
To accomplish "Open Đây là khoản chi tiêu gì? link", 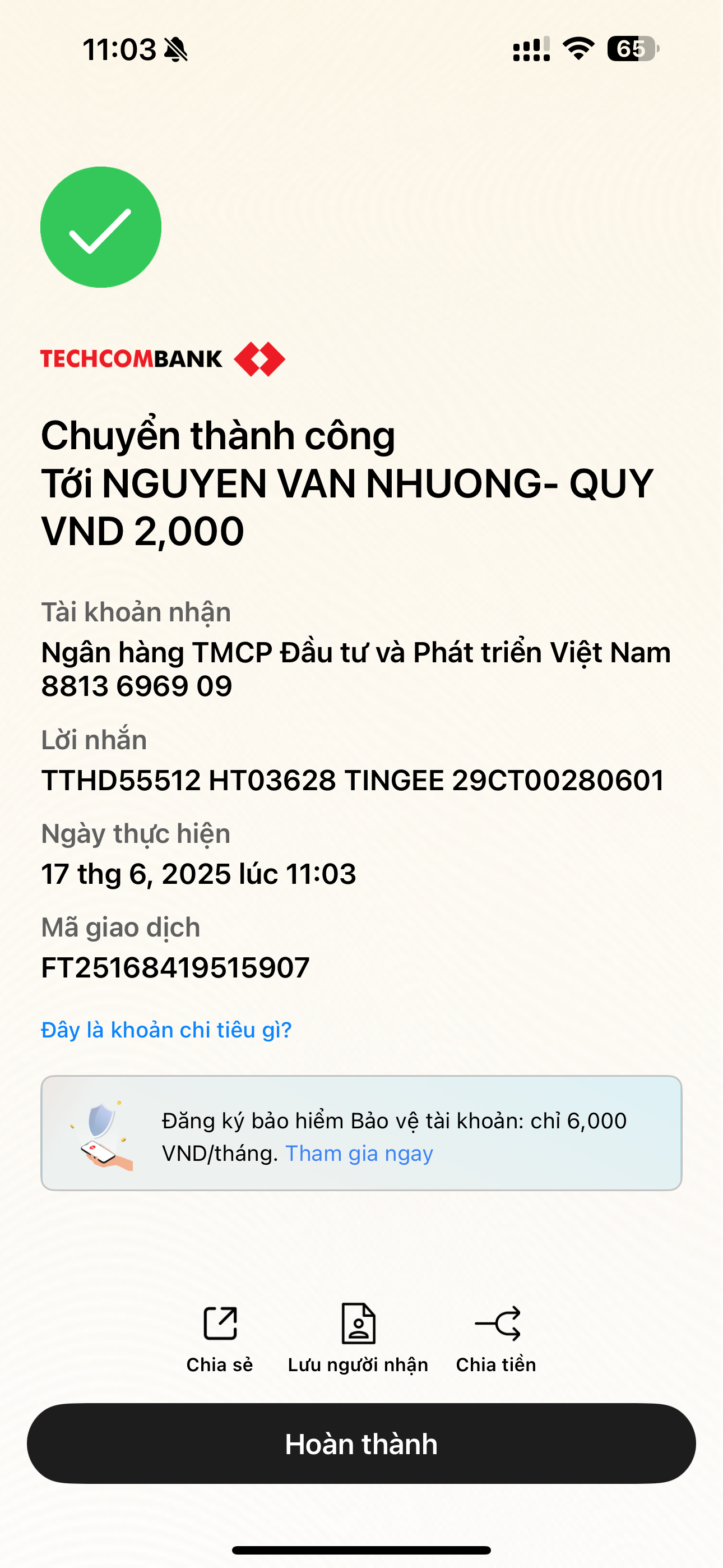I will [166, 1030].
